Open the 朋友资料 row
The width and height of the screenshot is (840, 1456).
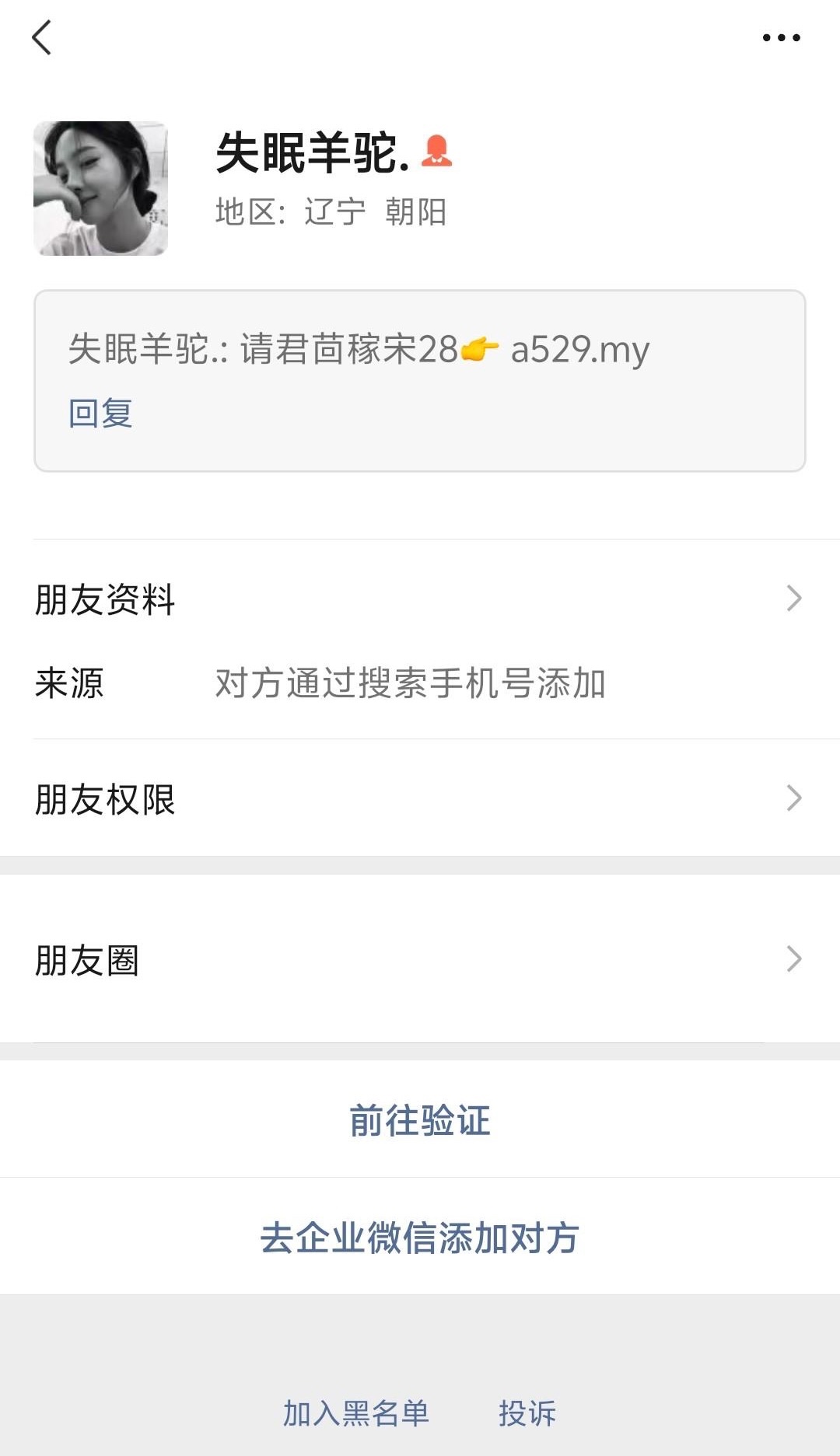click(420, 599)
